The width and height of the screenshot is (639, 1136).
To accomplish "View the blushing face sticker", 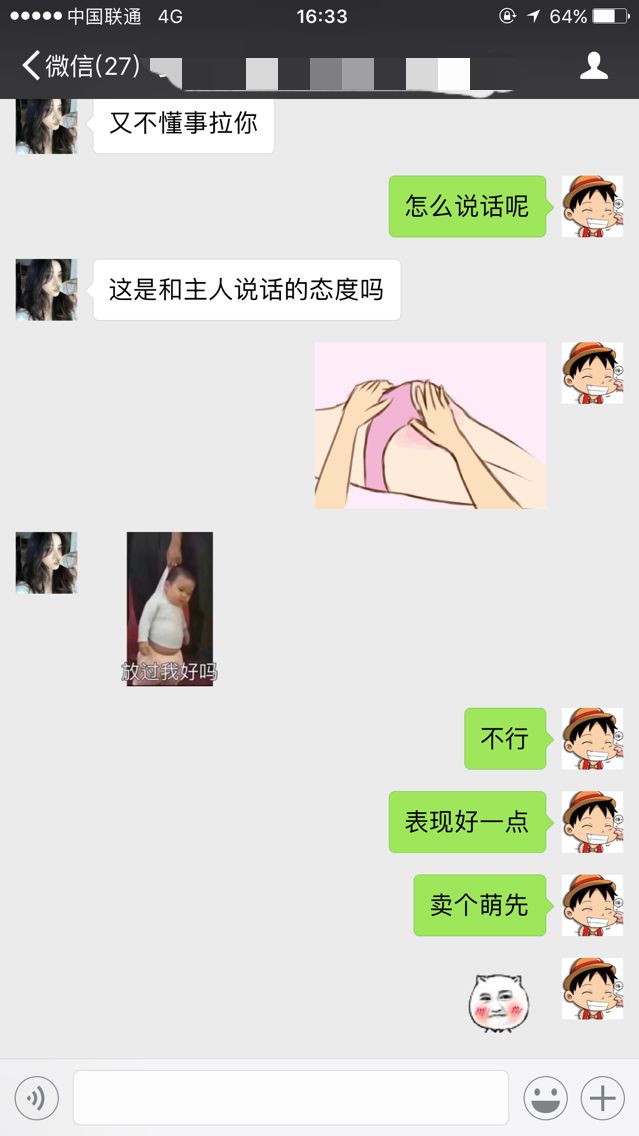I will [498, 1003].
